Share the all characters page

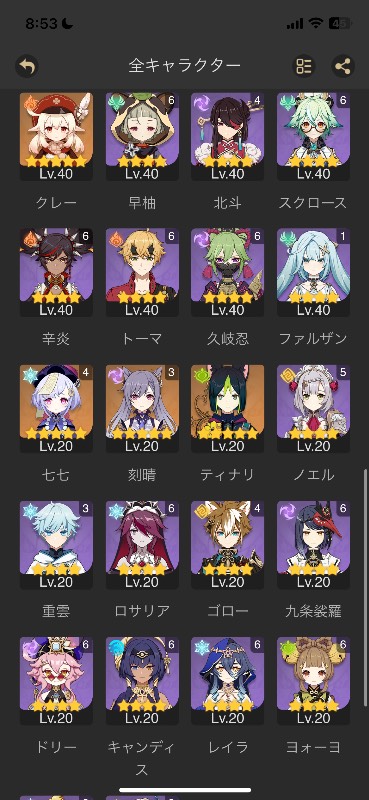point(343,66)
